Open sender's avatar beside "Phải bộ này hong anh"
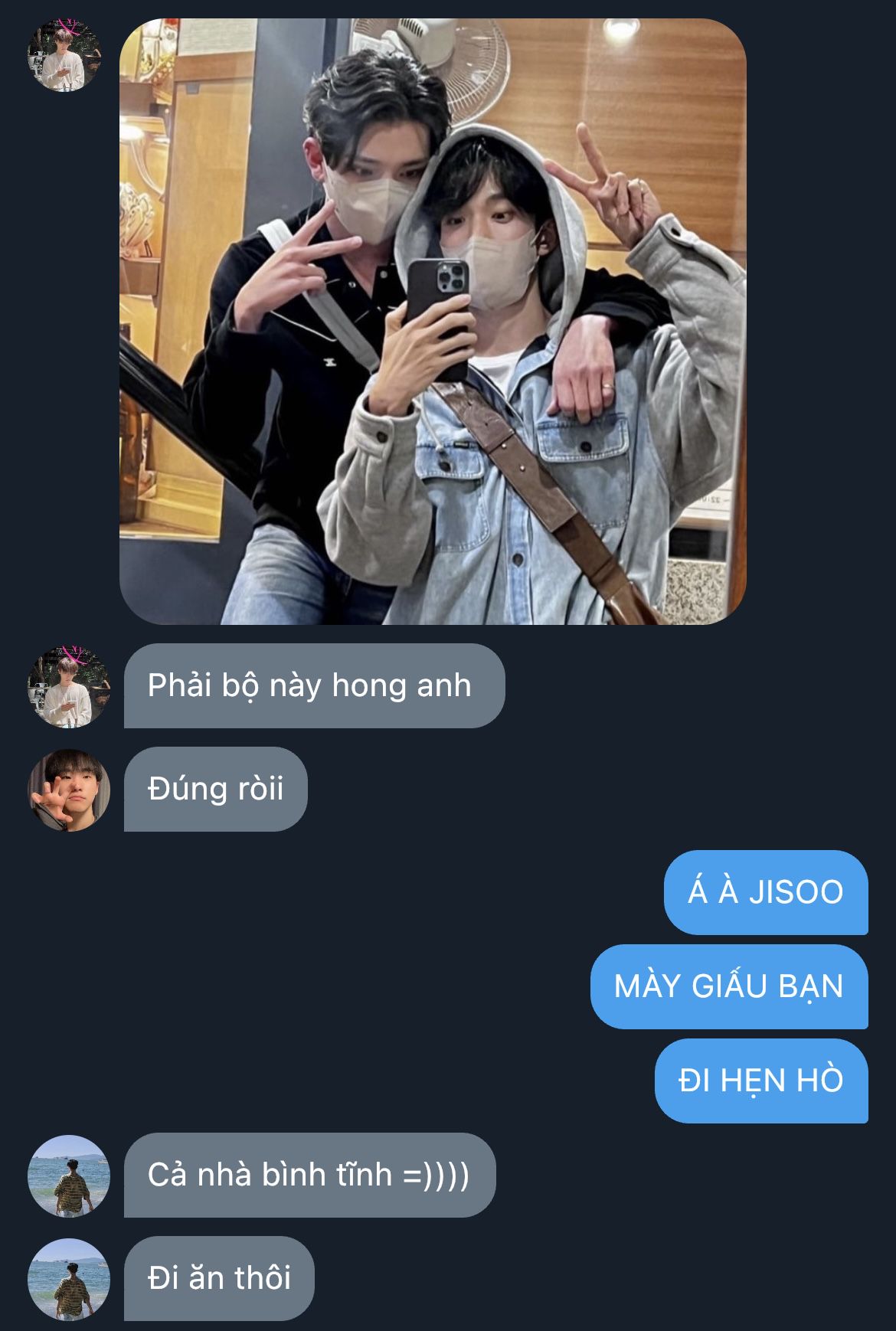This screenshot has height=1331, width=896. pyautogui.click(x=69, y=686)
